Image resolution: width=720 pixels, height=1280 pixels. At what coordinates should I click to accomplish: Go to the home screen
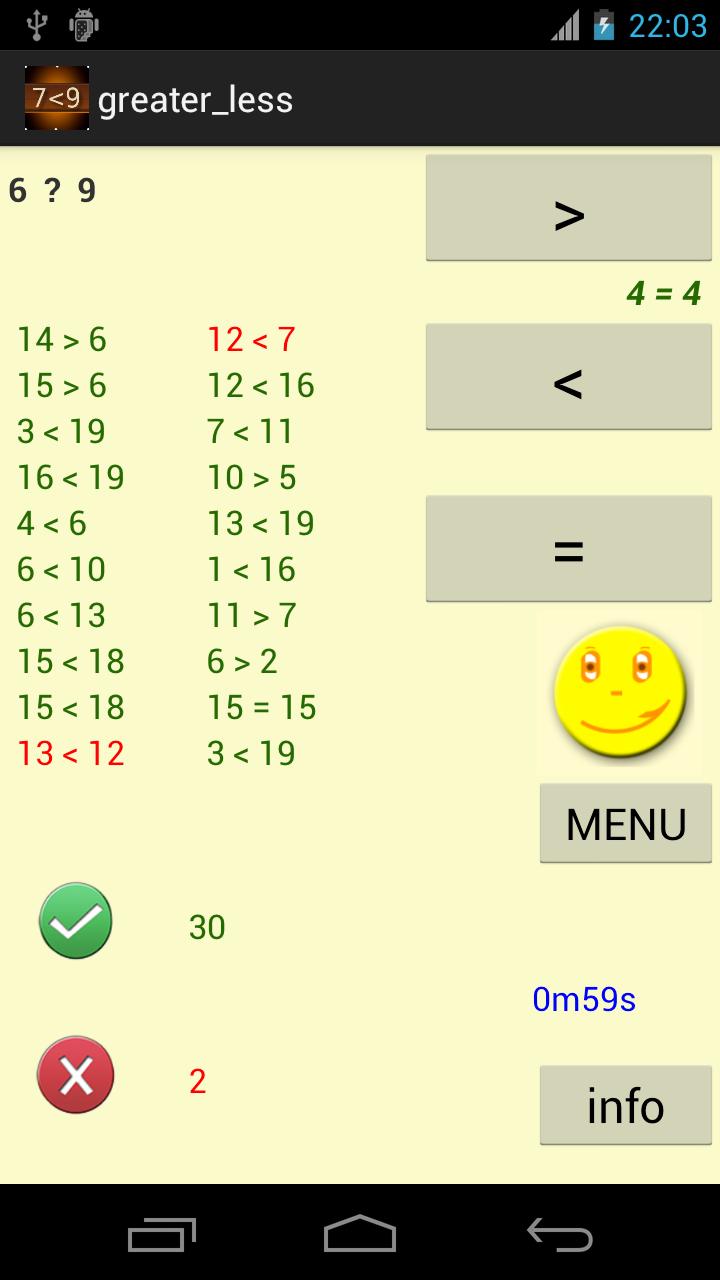pyautogui.click(x=360, y=1234)
